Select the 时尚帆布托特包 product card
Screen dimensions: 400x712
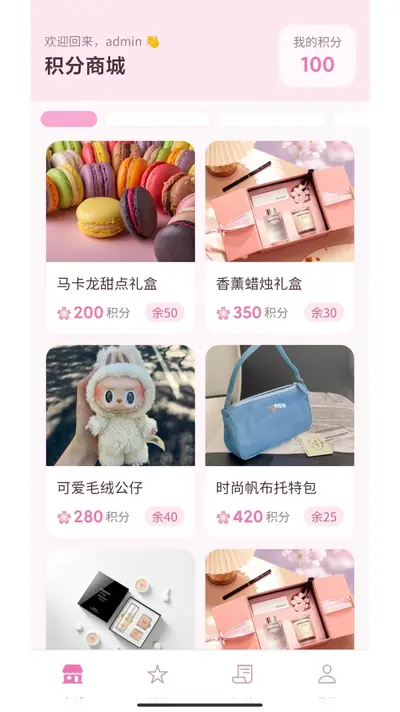280,441
